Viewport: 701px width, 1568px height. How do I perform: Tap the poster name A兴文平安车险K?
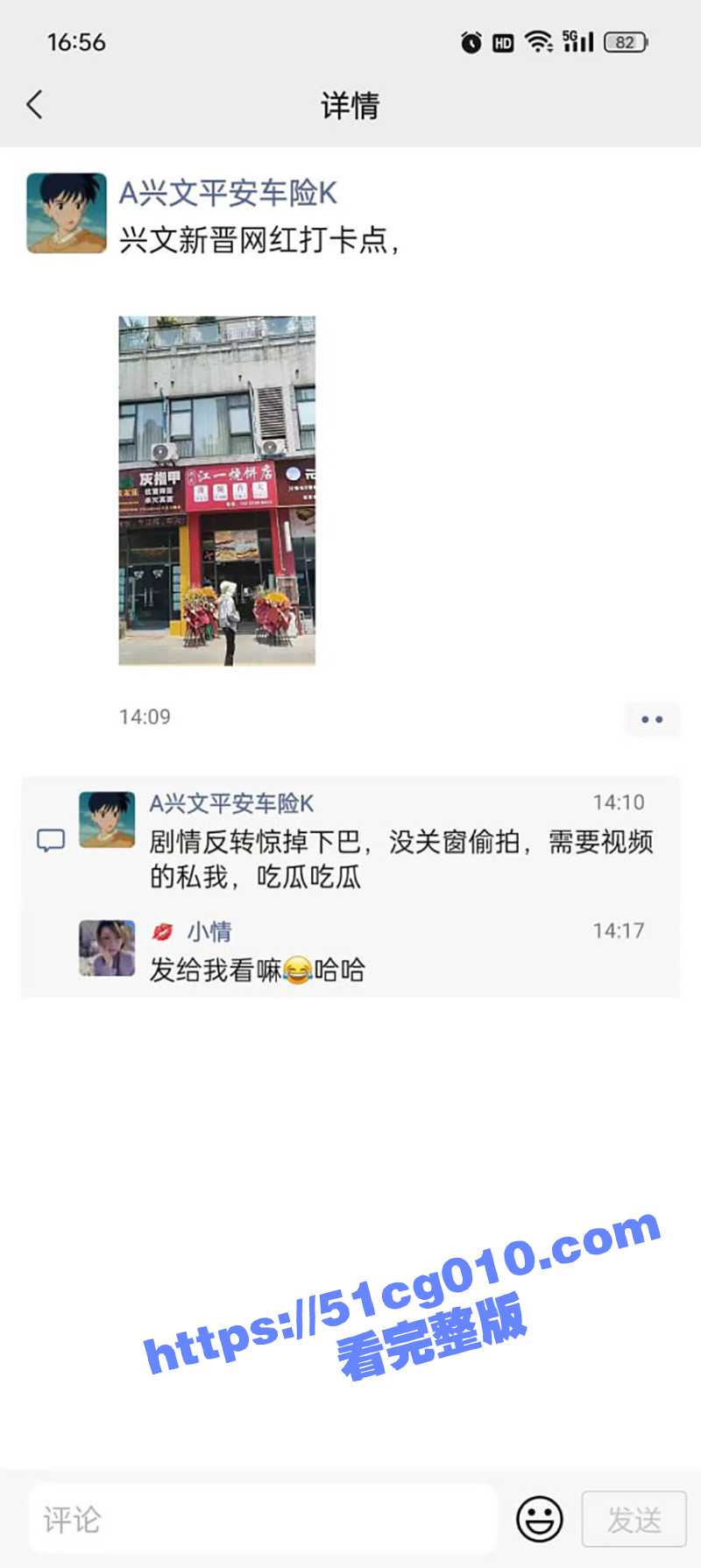point(228,193)
